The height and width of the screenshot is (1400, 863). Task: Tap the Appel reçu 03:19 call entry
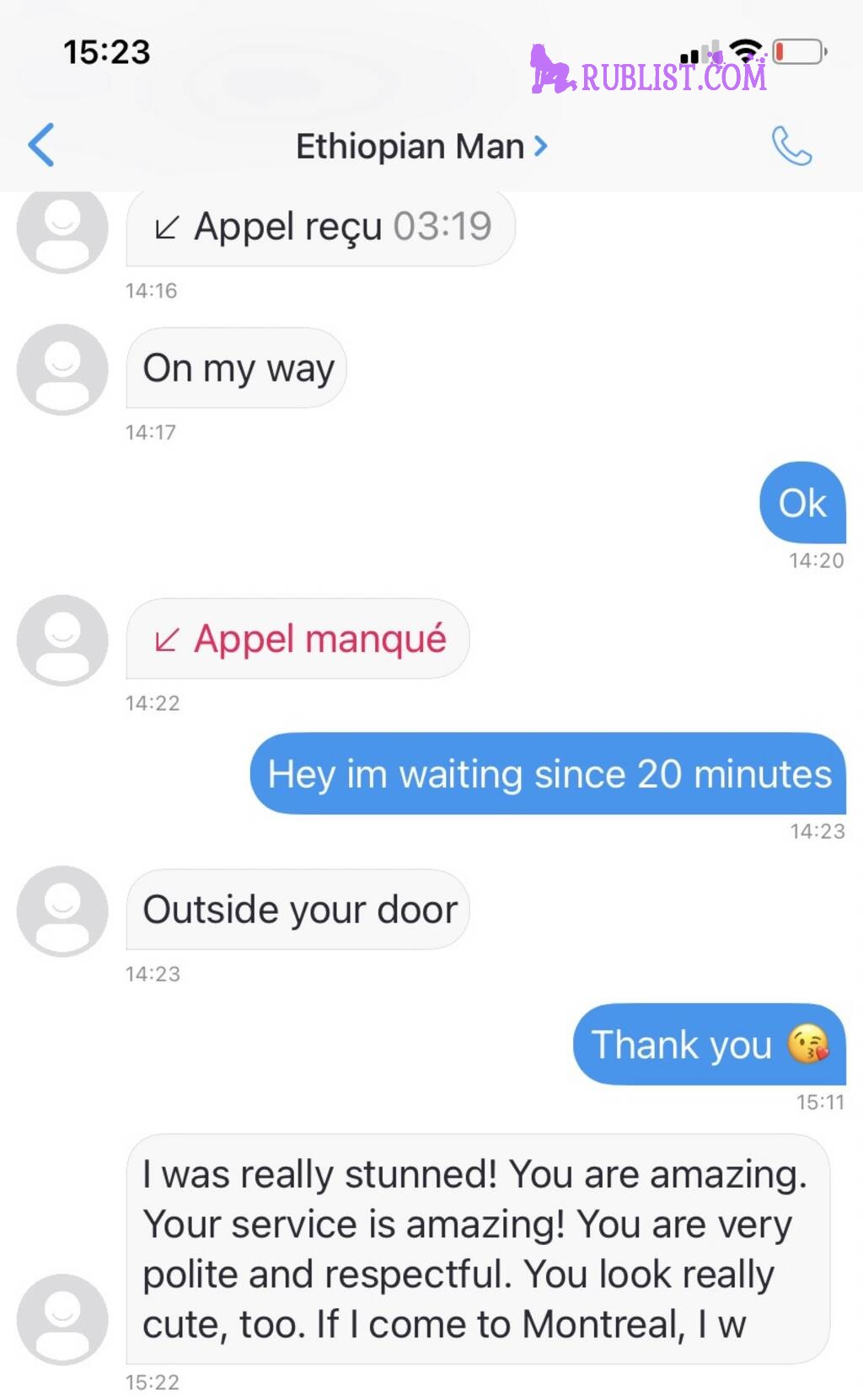321,227
